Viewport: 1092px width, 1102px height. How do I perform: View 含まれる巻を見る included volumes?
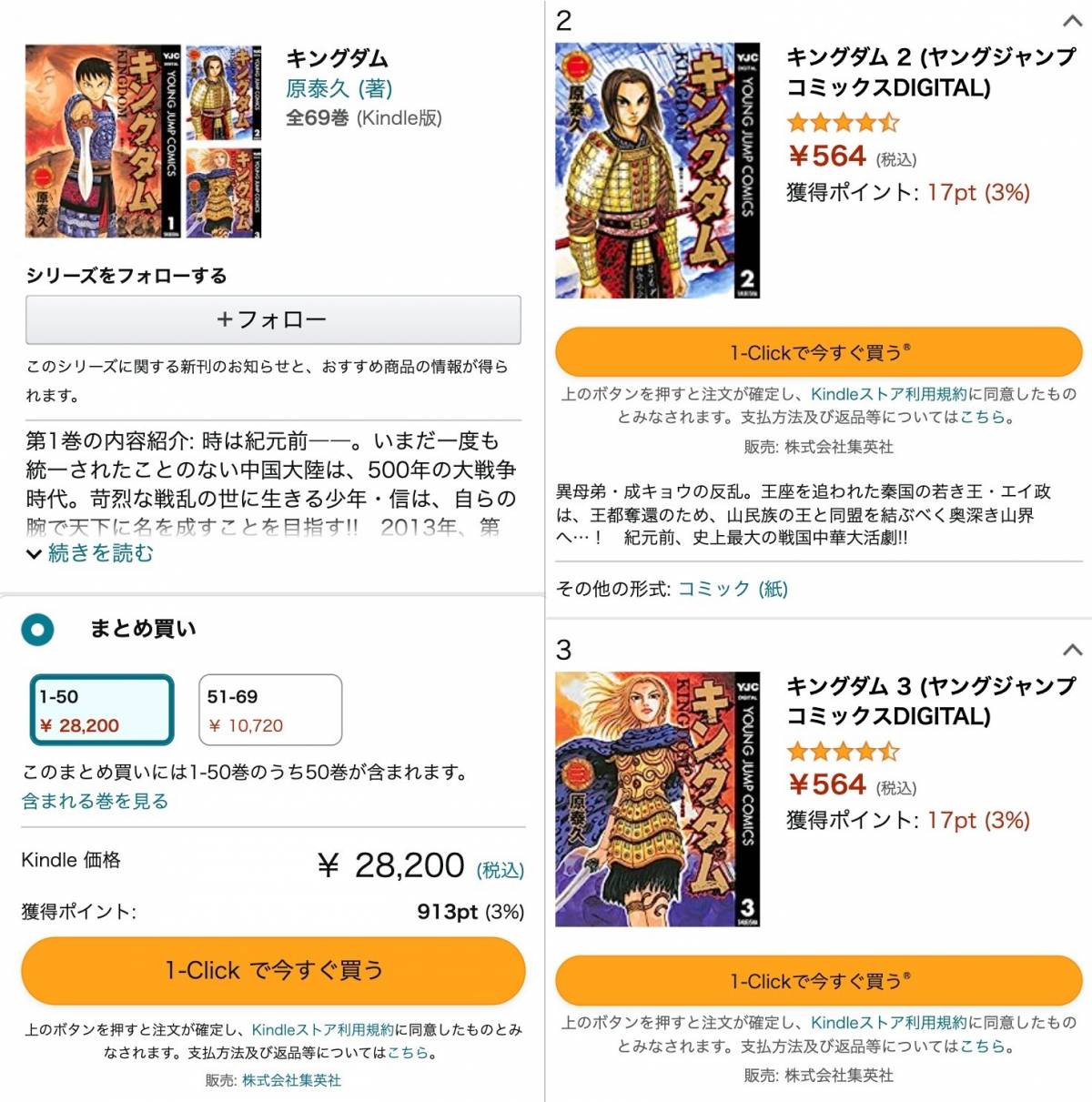click(x=95, y=801)
